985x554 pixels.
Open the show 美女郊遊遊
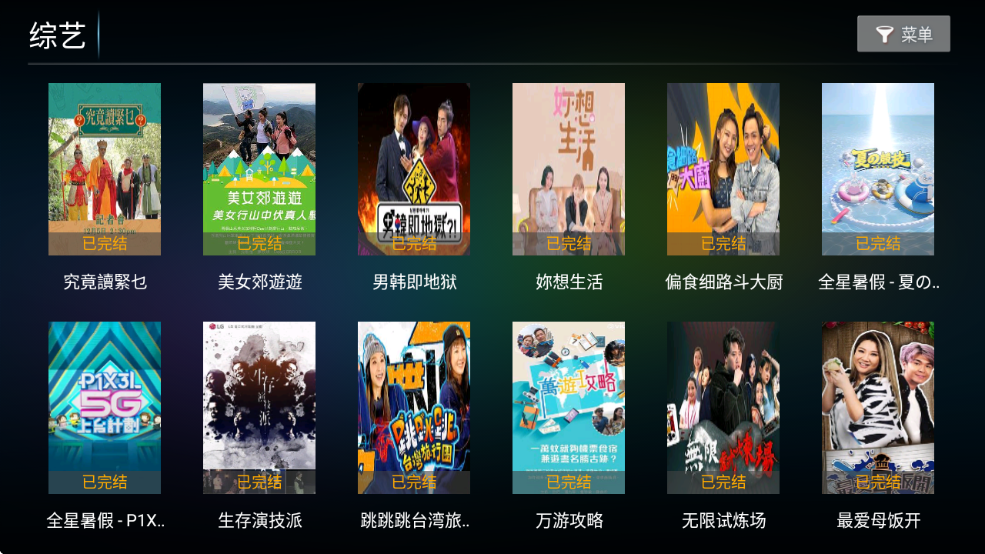coord(259,169)
